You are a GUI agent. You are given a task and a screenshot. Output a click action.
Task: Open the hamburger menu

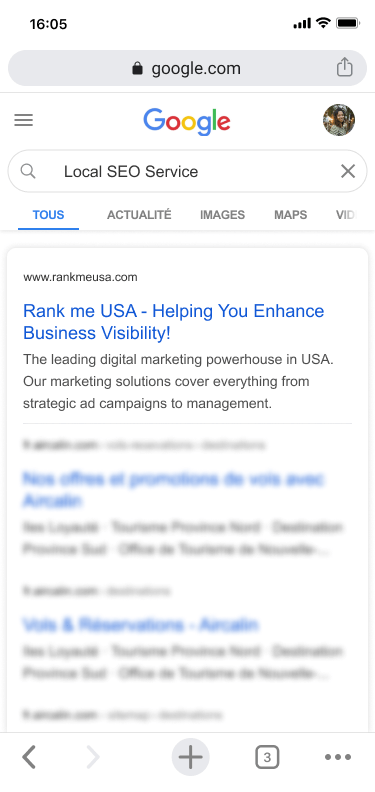23,120
